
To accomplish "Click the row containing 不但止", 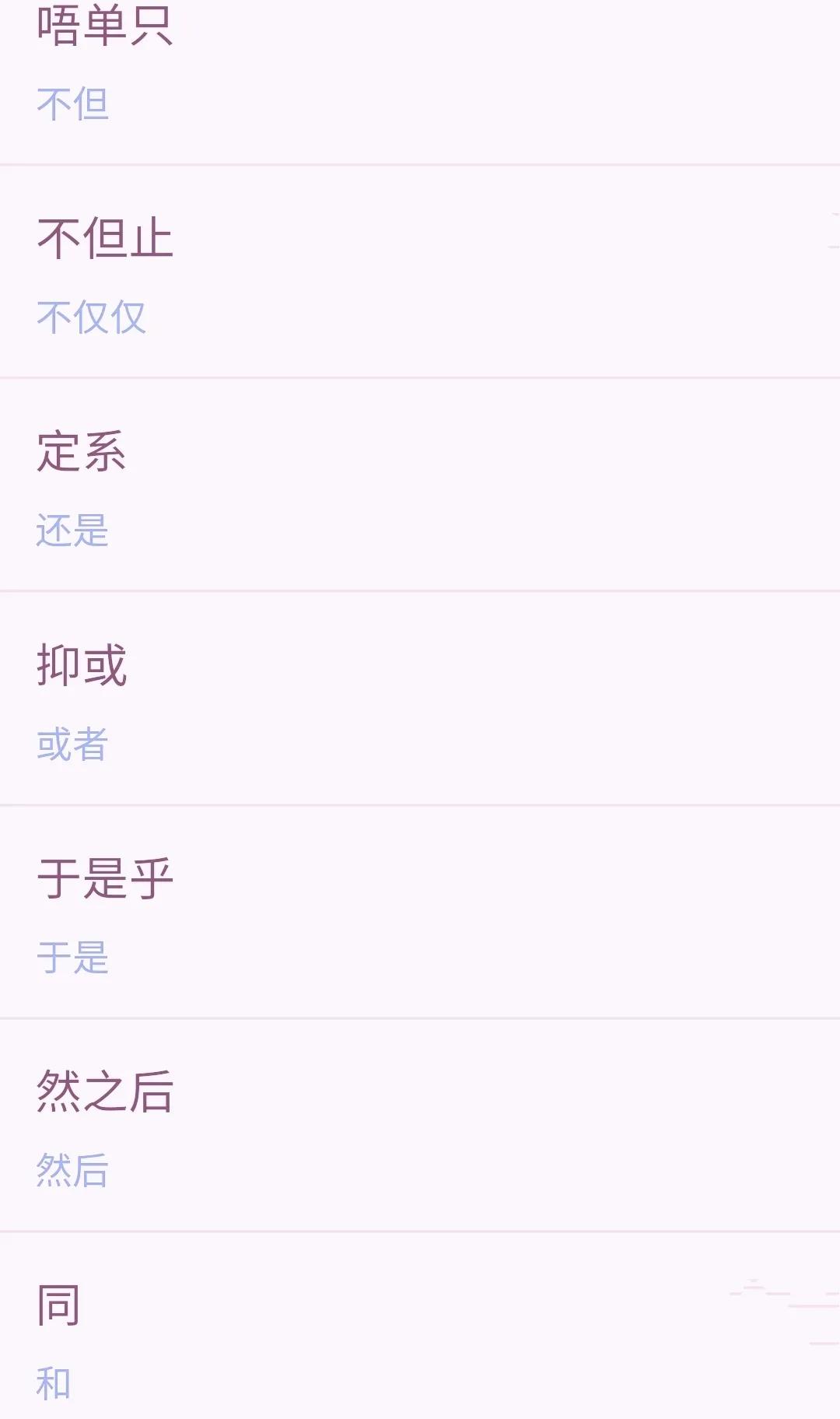I will pos(420,272).
